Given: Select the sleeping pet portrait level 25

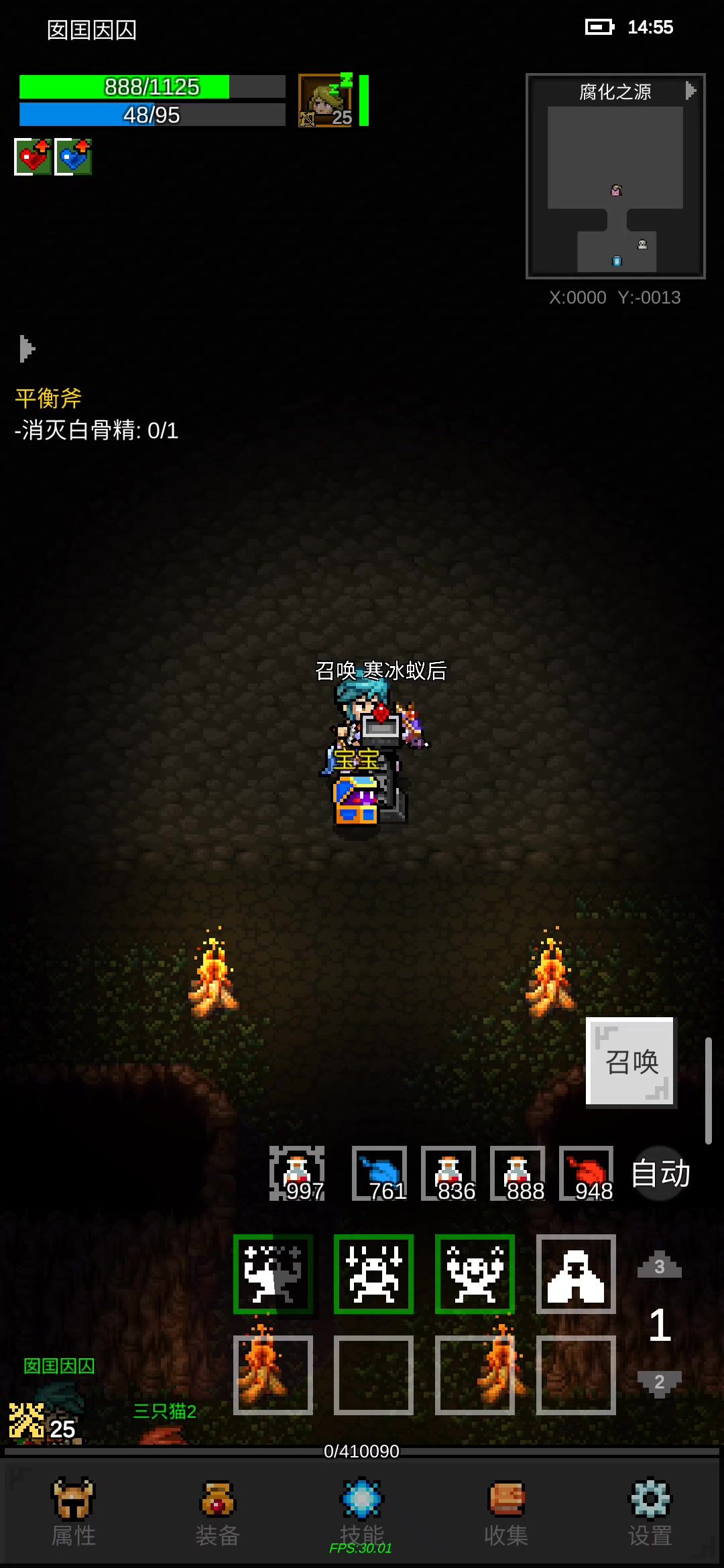Looking at the screenshot, I should [325, 101].
